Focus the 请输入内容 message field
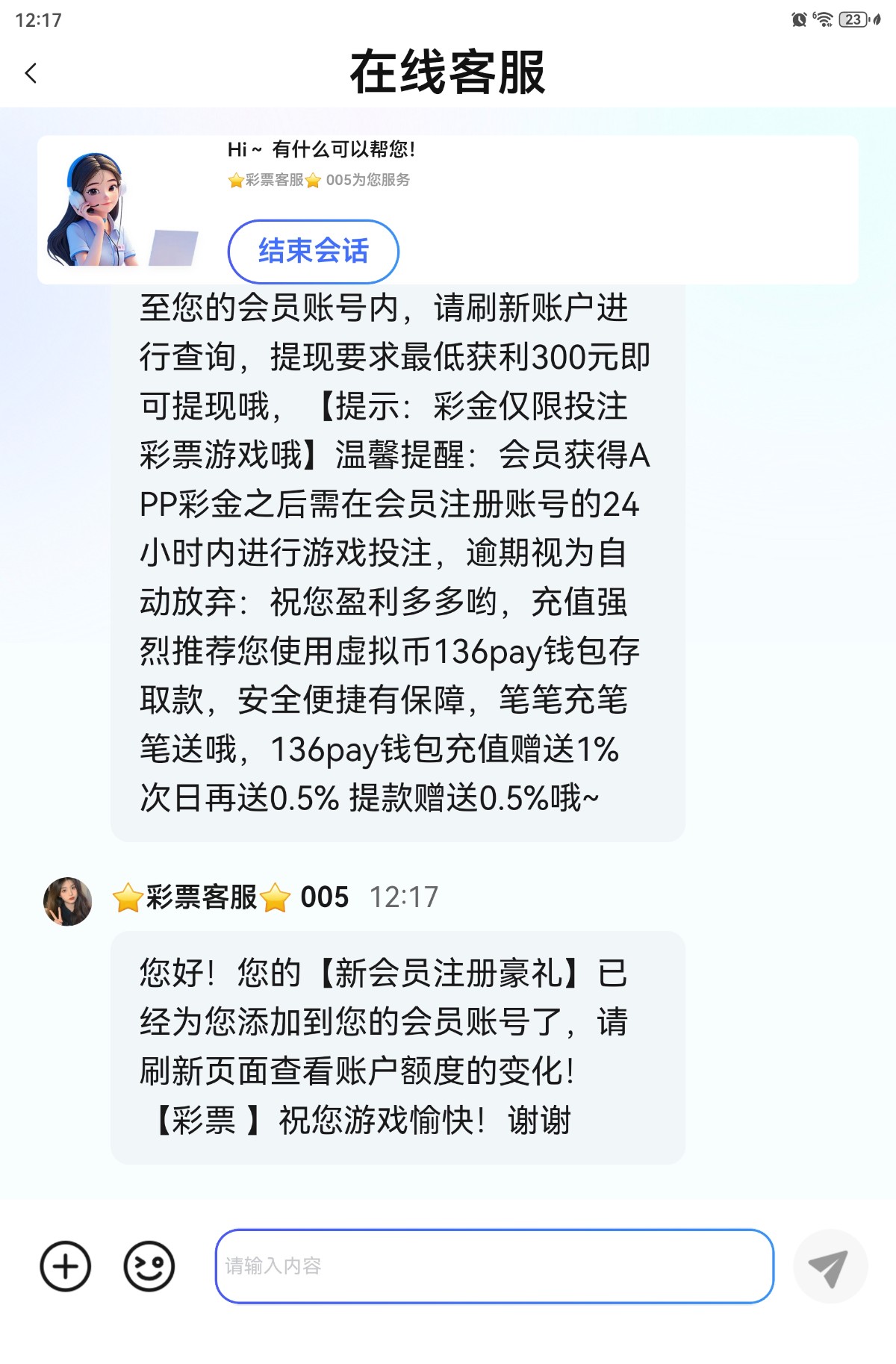Image resolution: width=896 pixels, height=1364 pixels. [x=494, y=1266]
